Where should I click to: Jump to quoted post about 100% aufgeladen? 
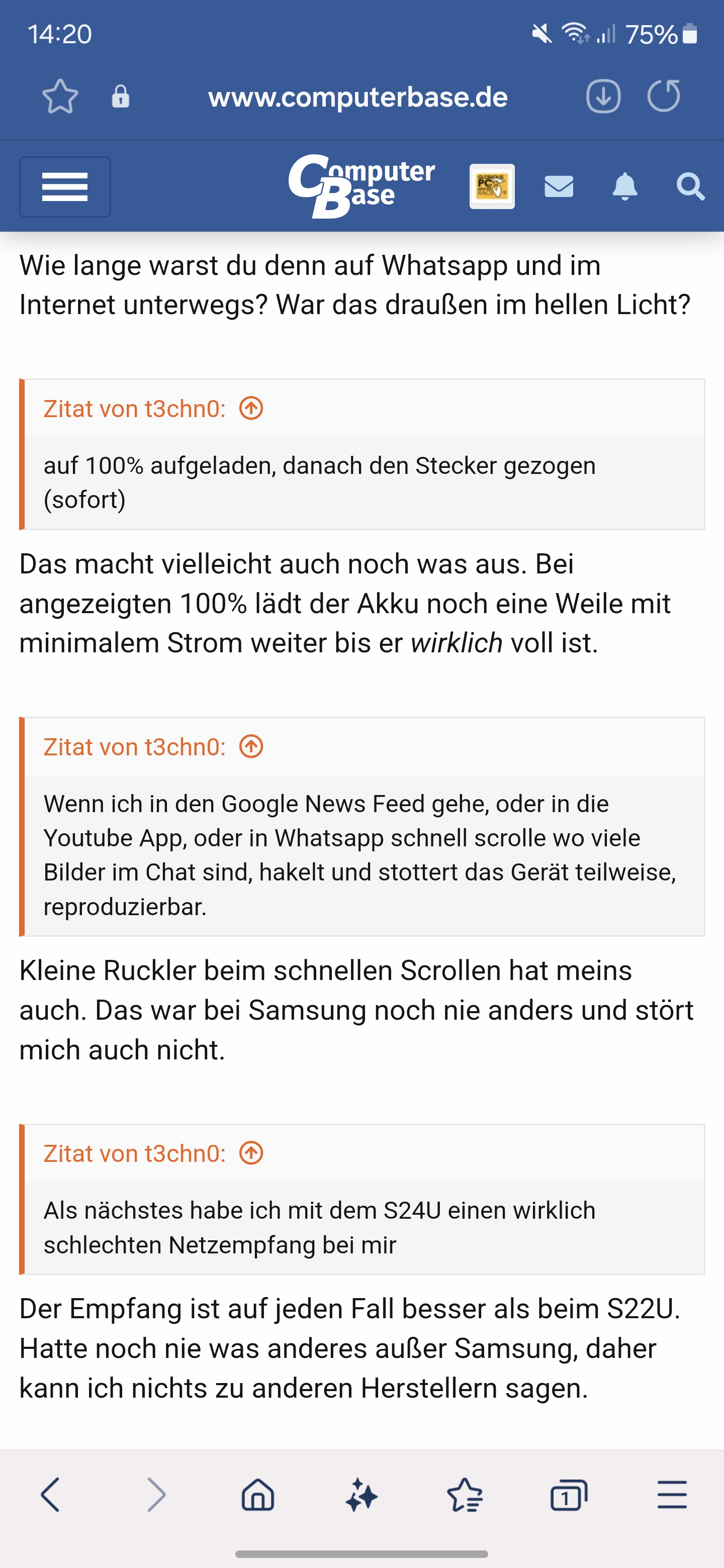pyautogui.click(x=251, y=409)
